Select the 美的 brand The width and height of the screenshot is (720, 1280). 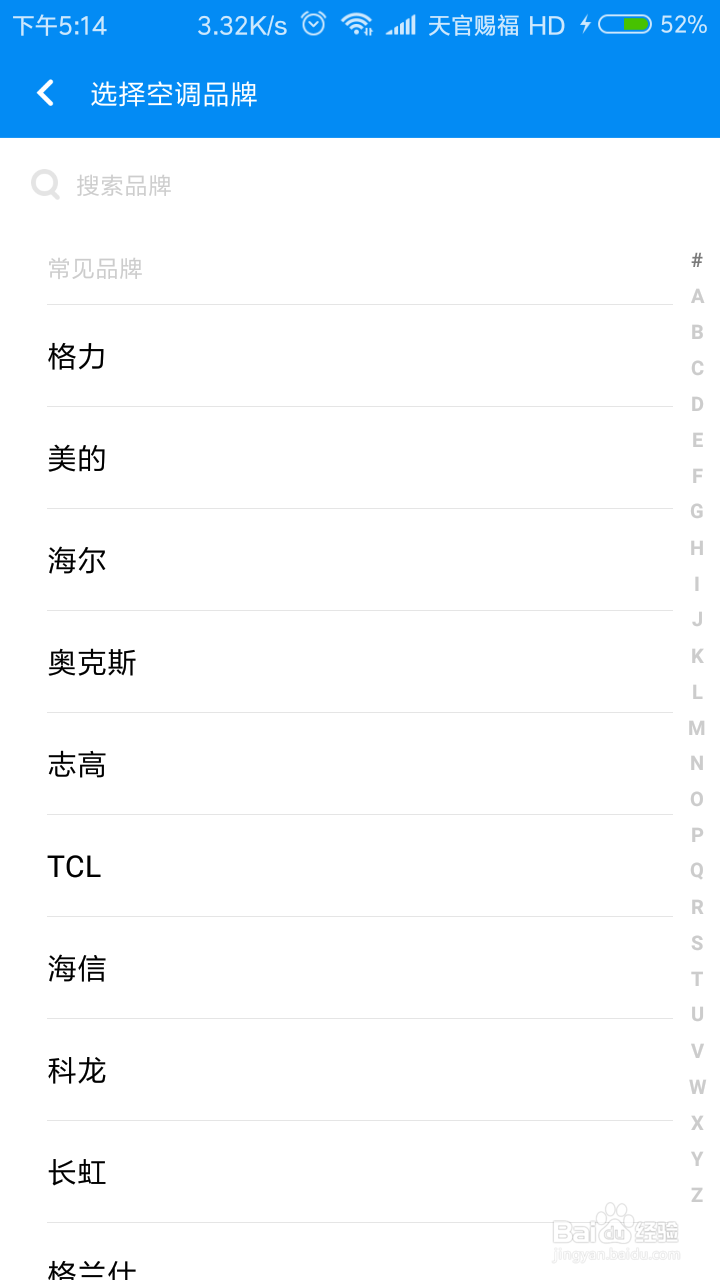[78, 458]
